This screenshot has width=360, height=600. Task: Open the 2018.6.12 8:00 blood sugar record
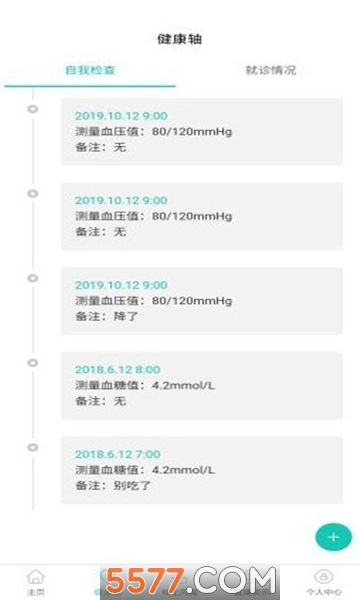(x=202, y=386)
